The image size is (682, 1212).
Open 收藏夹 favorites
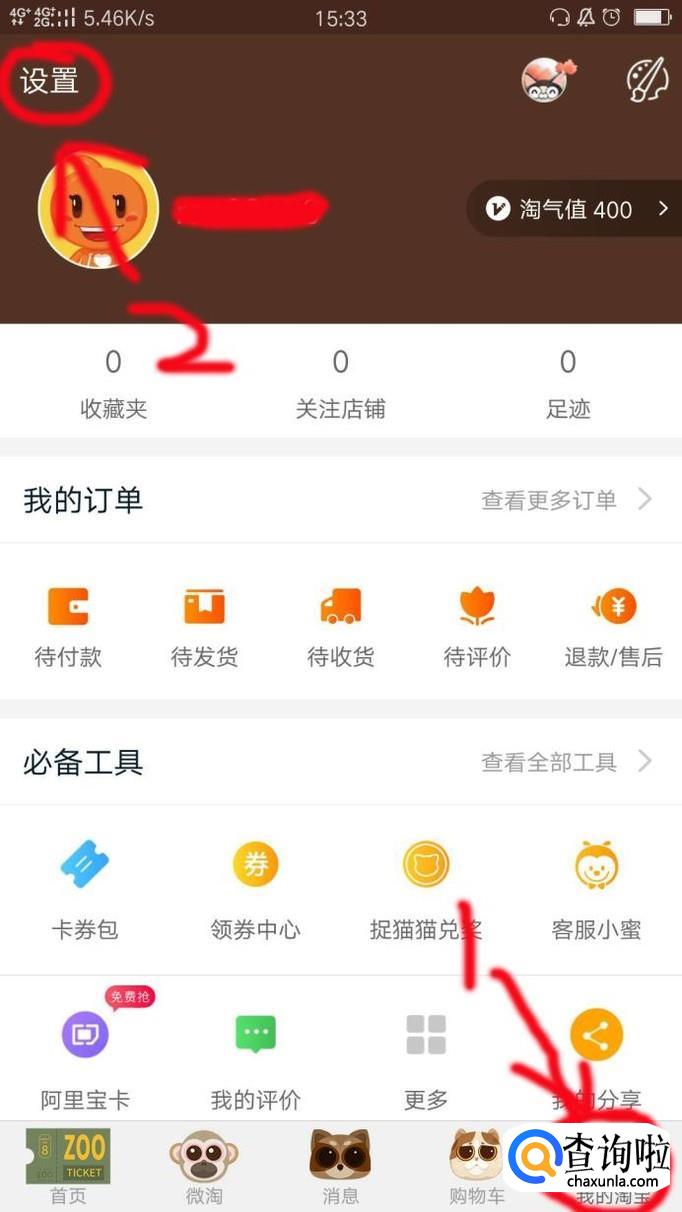113,383
